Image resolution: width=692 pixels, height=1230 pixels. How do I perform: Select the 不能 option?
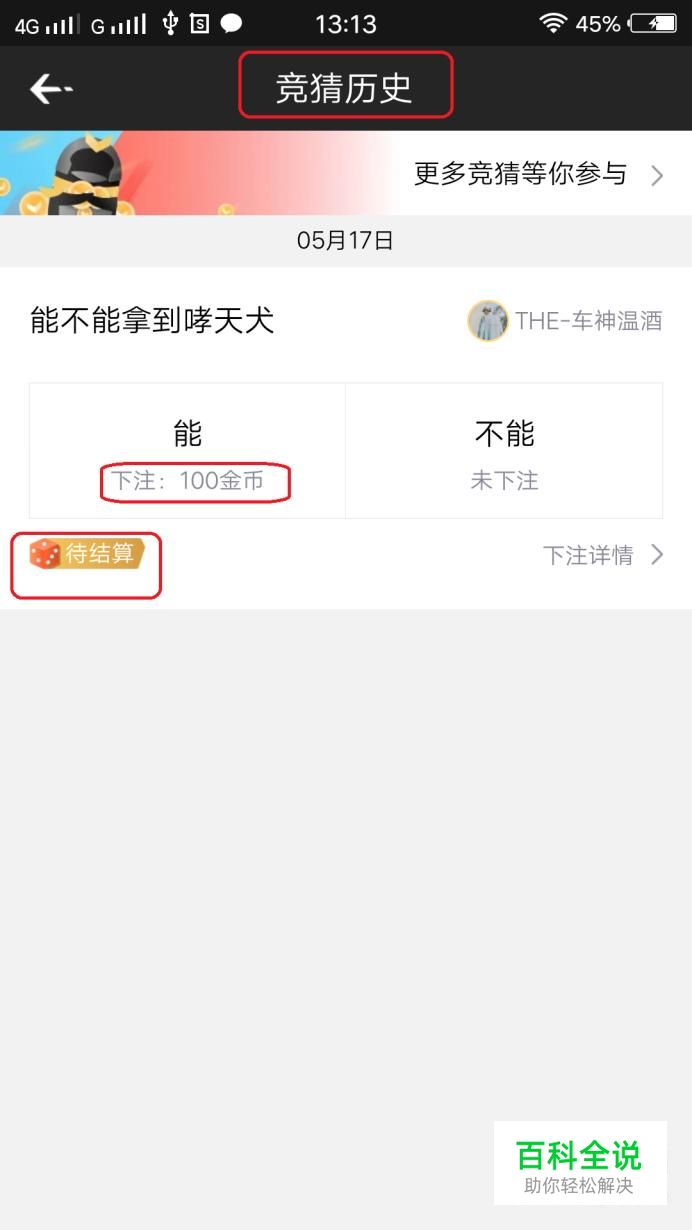pos(504,451)
